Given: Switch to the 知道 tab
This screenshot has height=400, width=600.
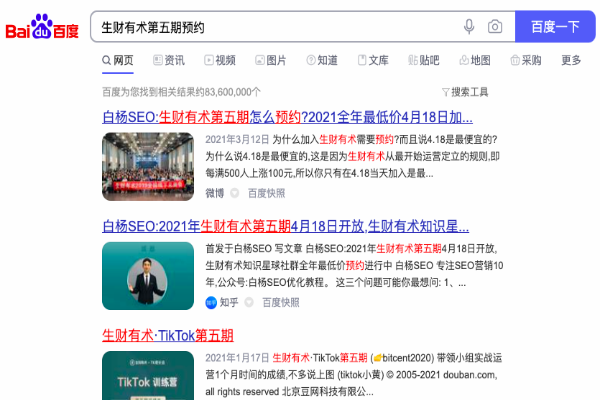Looking at the screenshot, I should (320, 60).
